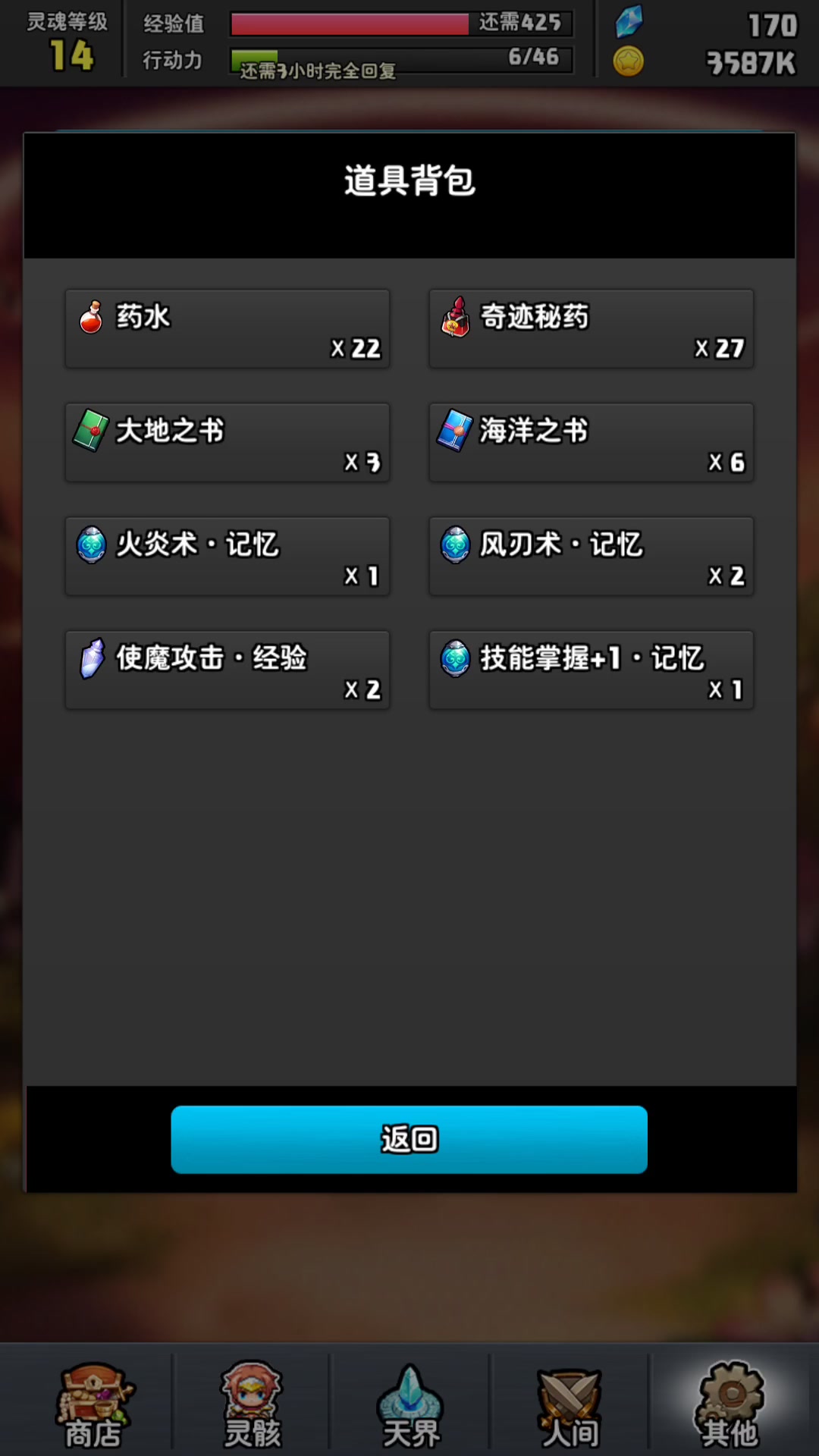Screen dimensions: 819x1456
Task: Open the 其他 tab
Action: 730,1404
